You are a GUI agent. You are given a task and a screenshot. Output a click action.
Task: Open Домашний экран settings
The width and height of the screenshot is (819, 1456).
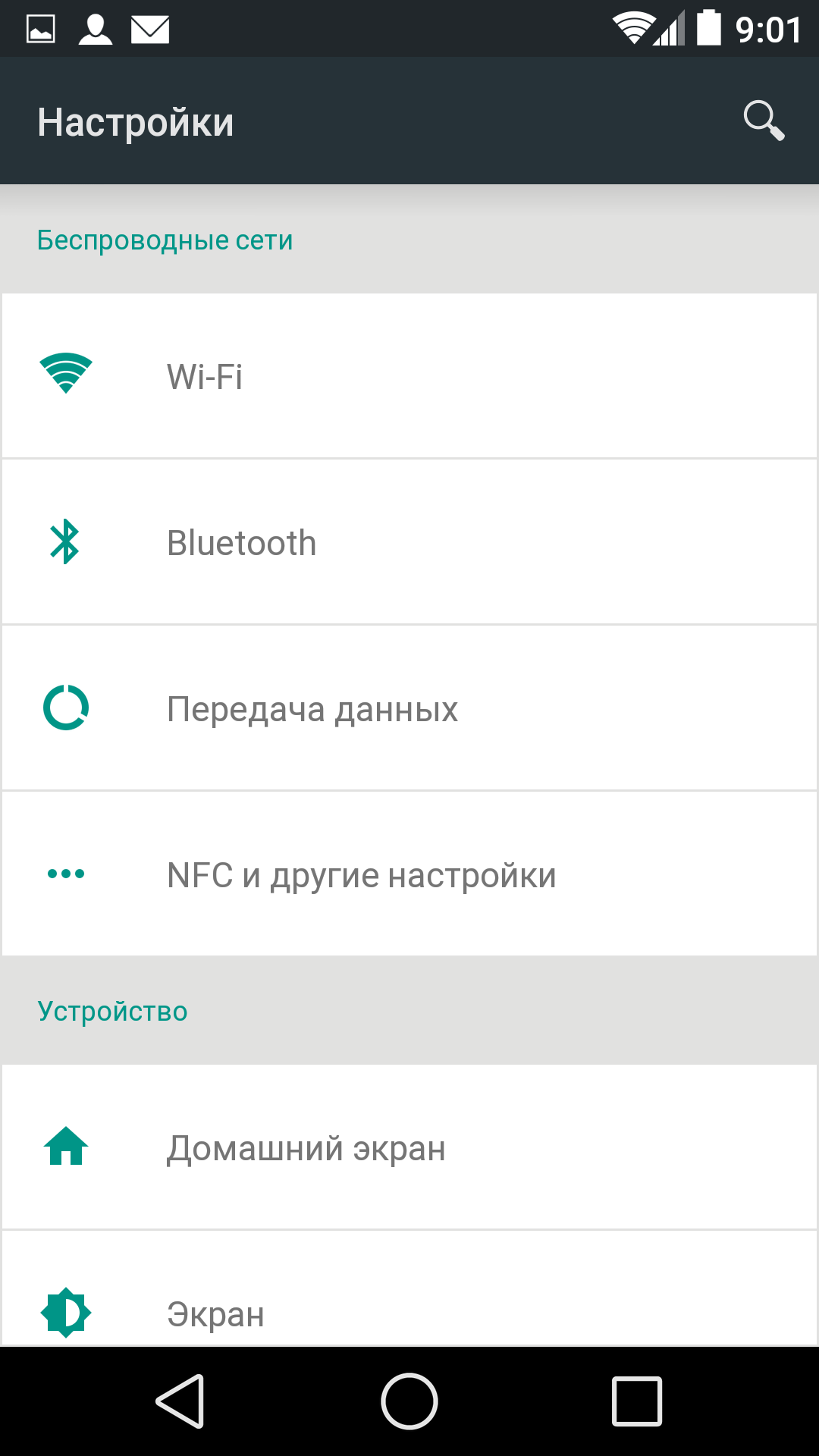(x=409, y=1147)
